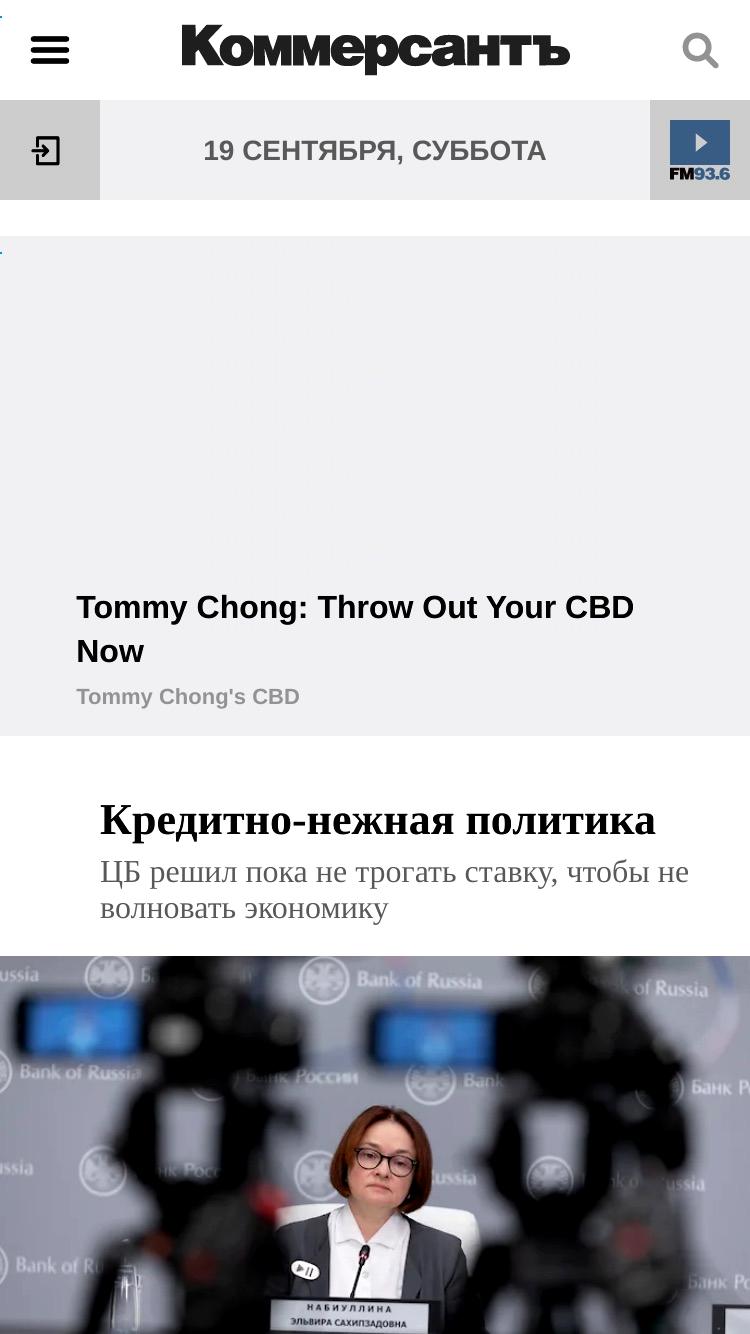Open the Bank of Russia article photo
The image size is (750, 1334).
pos(375,1145)
